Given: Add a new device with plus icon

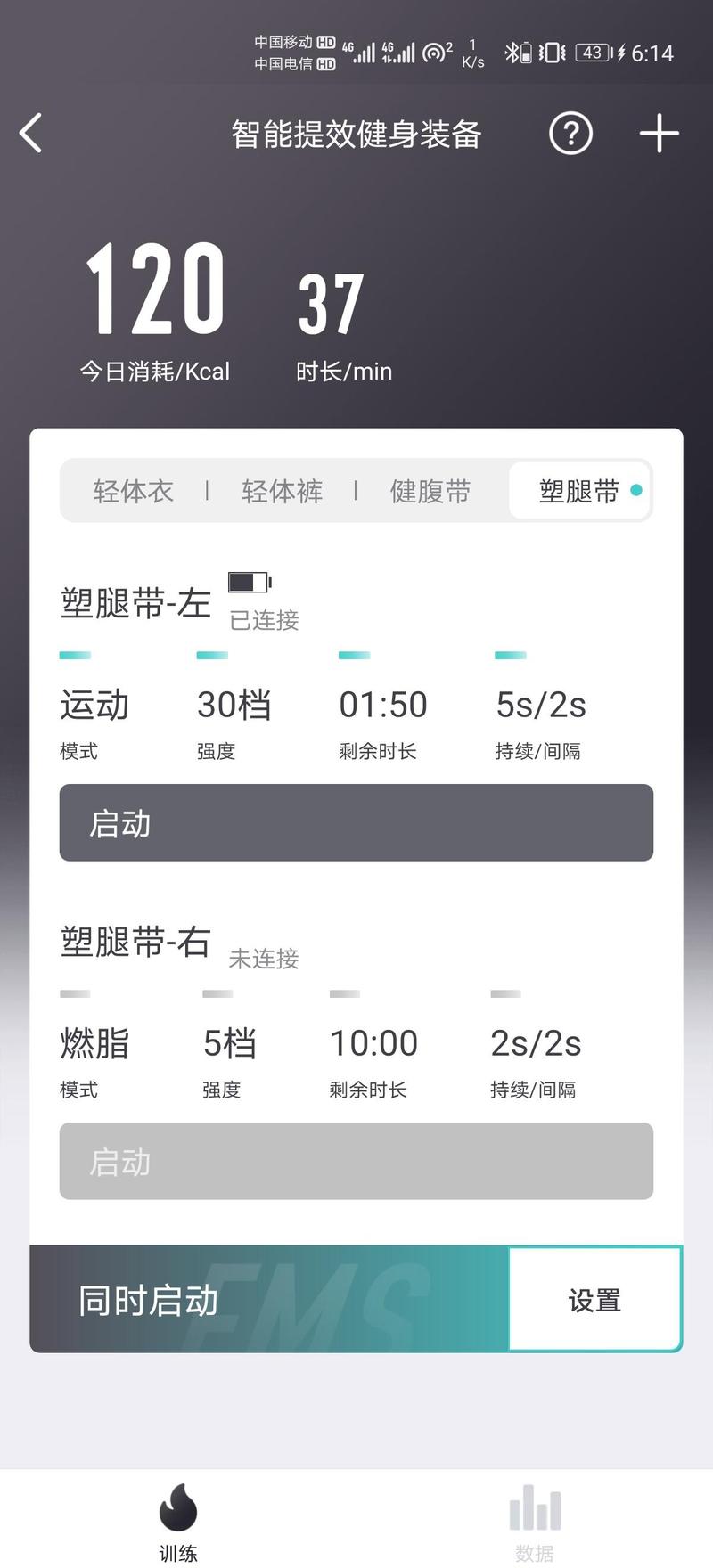Looking at the screenshot, I should 660,134.
